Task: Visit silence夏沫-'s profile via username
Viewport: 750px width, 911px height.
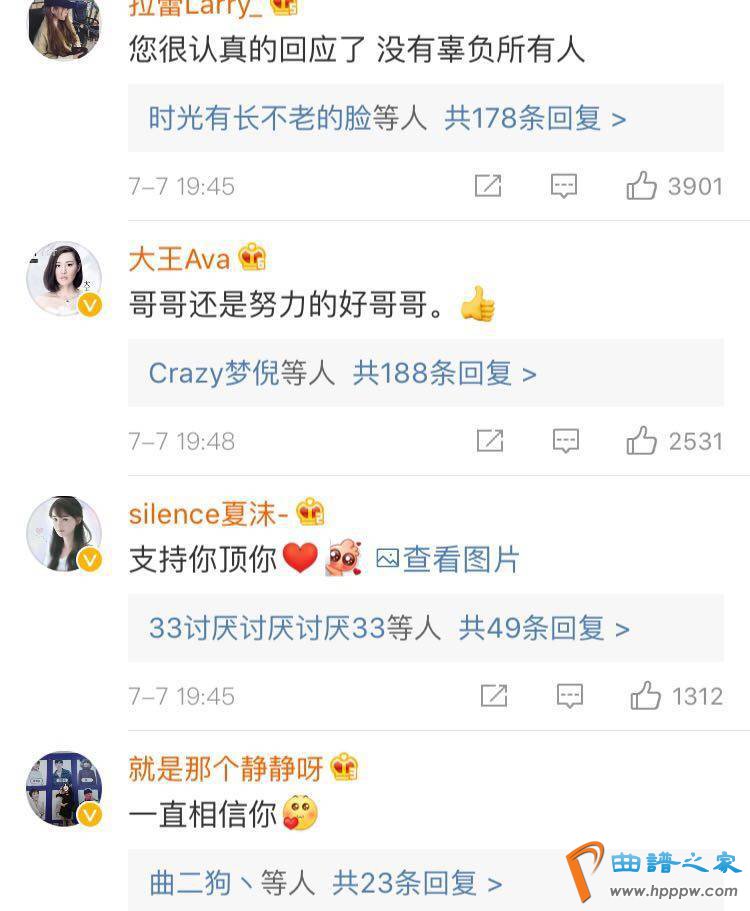Action: click(x=208, y=514)
